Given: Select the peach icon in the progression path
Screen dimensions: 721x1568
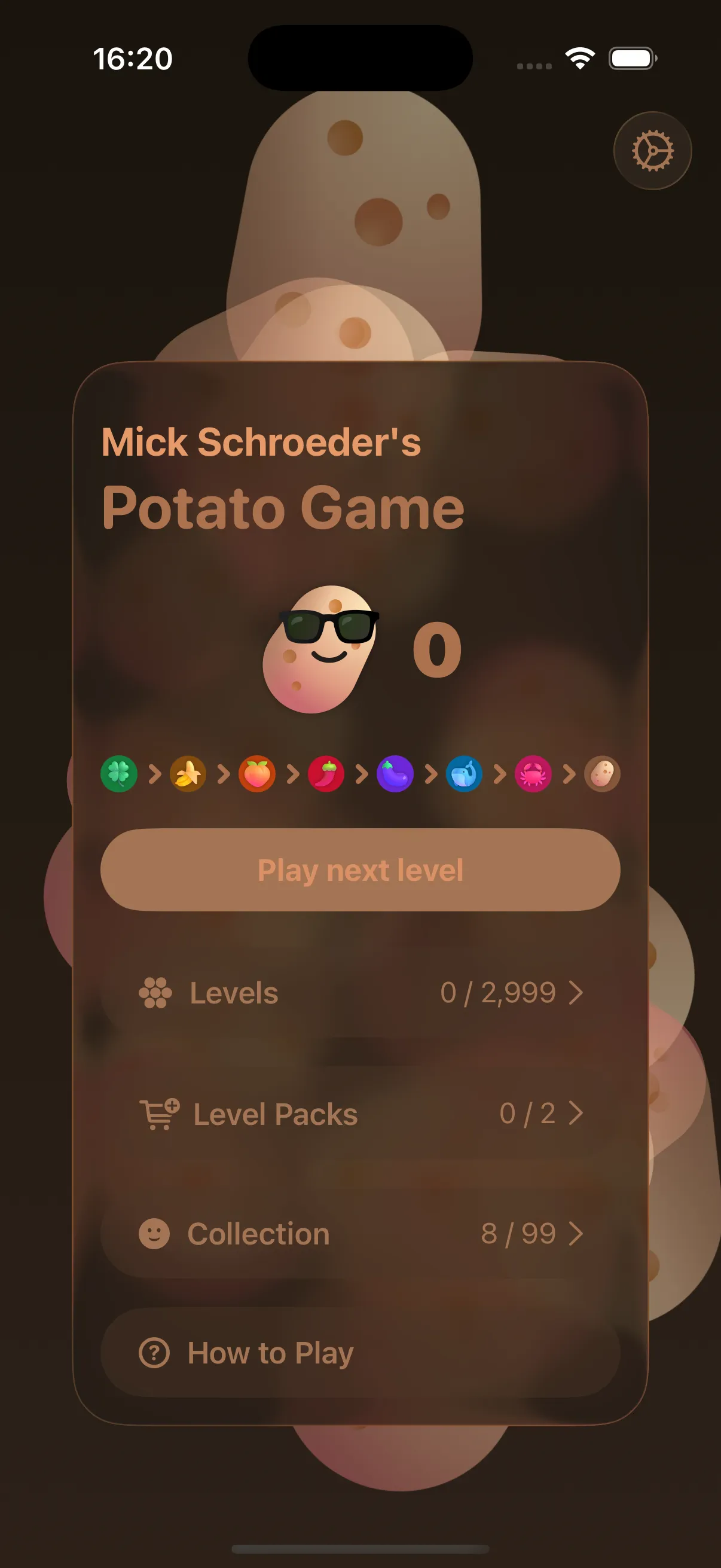Looking at the screenshot, I should pyautogui.click(x=257, y=773).
